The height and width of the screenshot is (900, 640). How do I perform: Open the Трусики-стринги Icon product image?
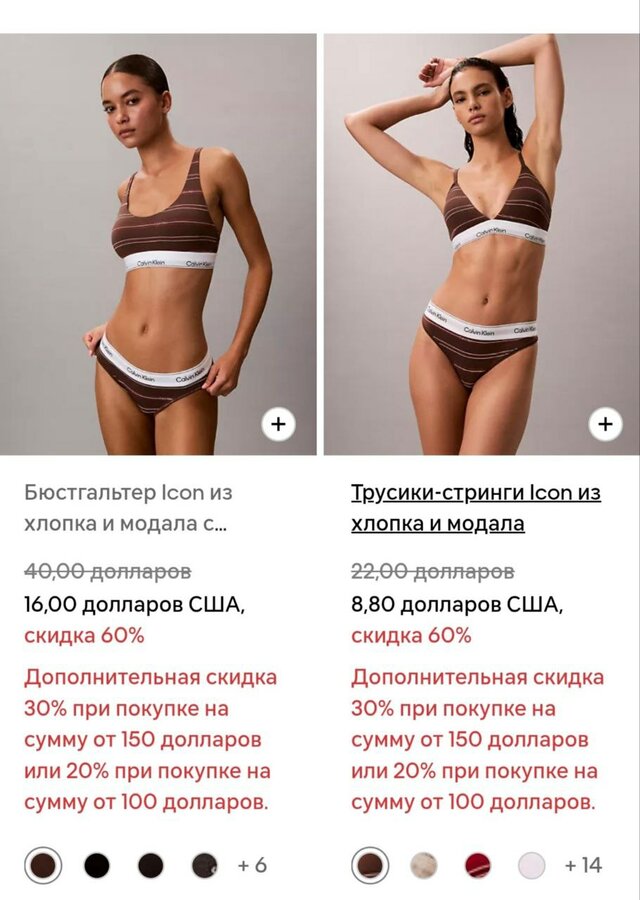coord(481,244)
